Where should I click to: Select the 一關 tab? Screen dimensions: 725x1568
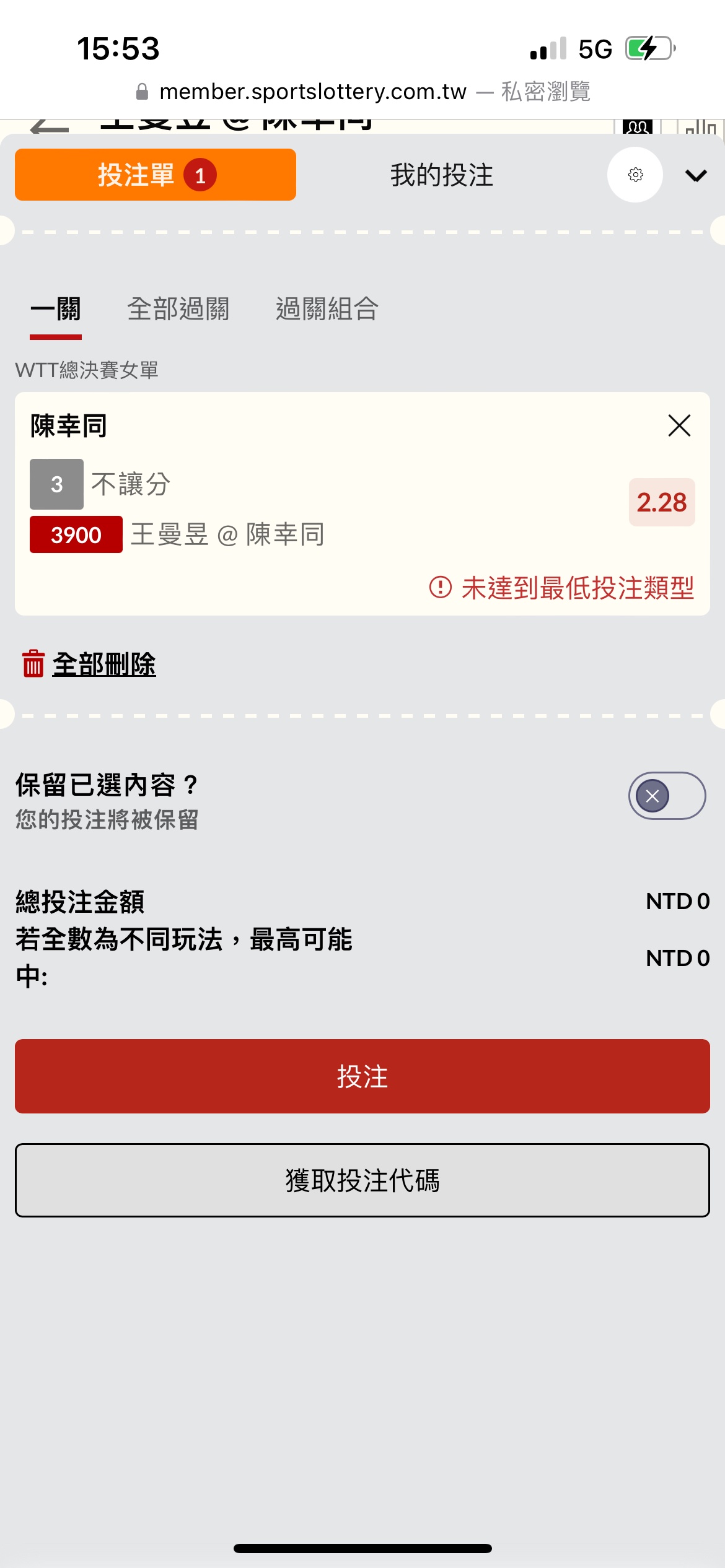tap(56, 309)
